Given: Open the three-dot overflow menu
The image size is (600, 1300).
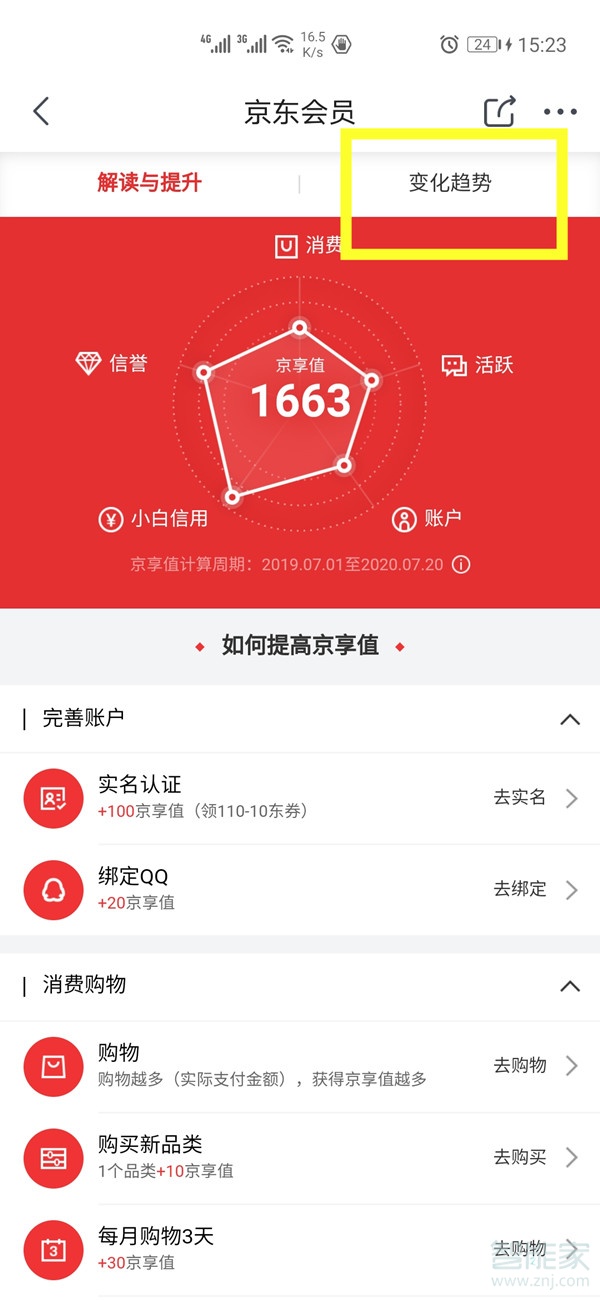Looking at the screenshot, I should click(x=560, y=111).
